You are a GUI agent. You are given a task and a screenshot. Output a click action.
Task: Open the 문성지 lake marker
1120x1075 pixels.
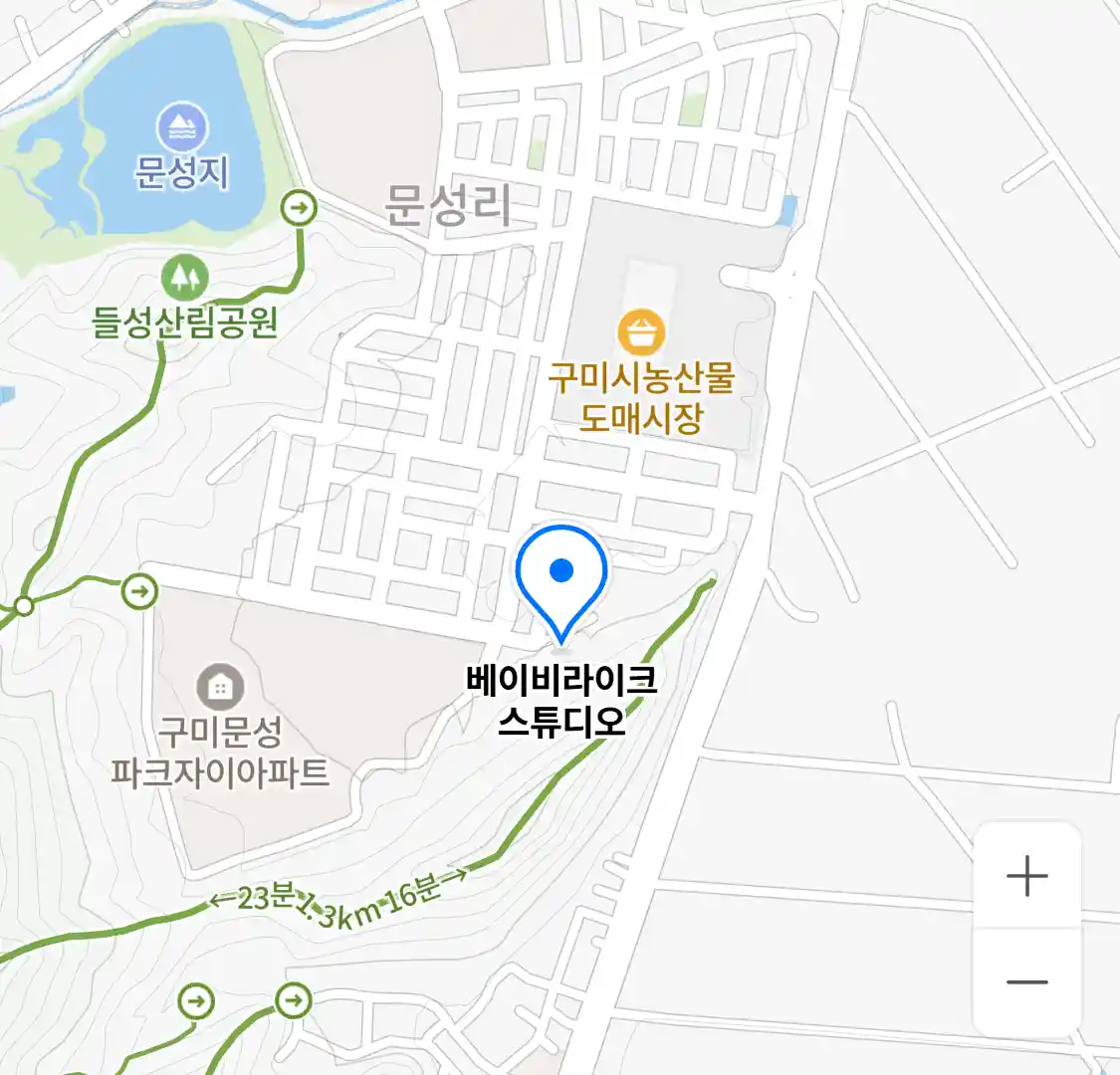coord(182,129)
